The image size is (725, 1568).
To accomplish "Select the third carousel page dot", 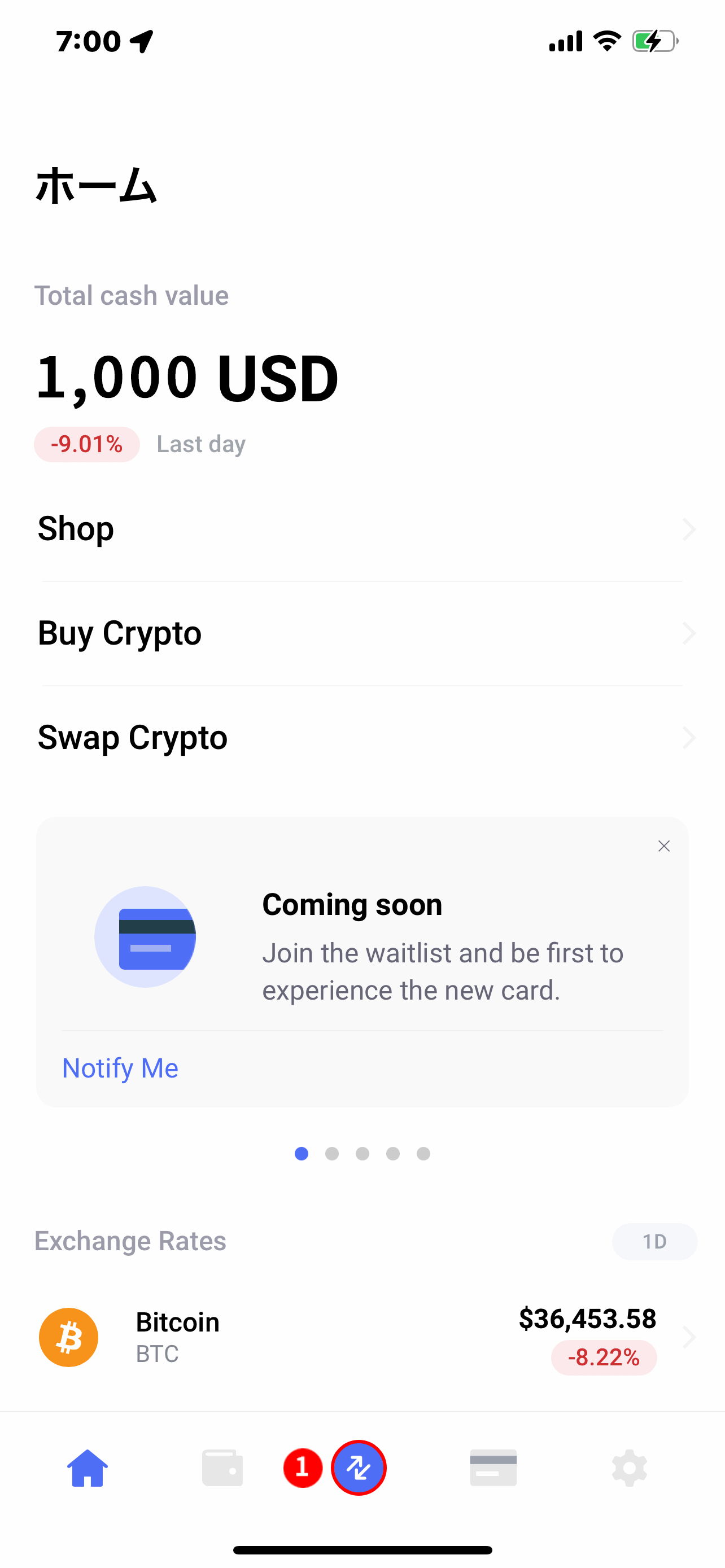I will point(362,1154).
